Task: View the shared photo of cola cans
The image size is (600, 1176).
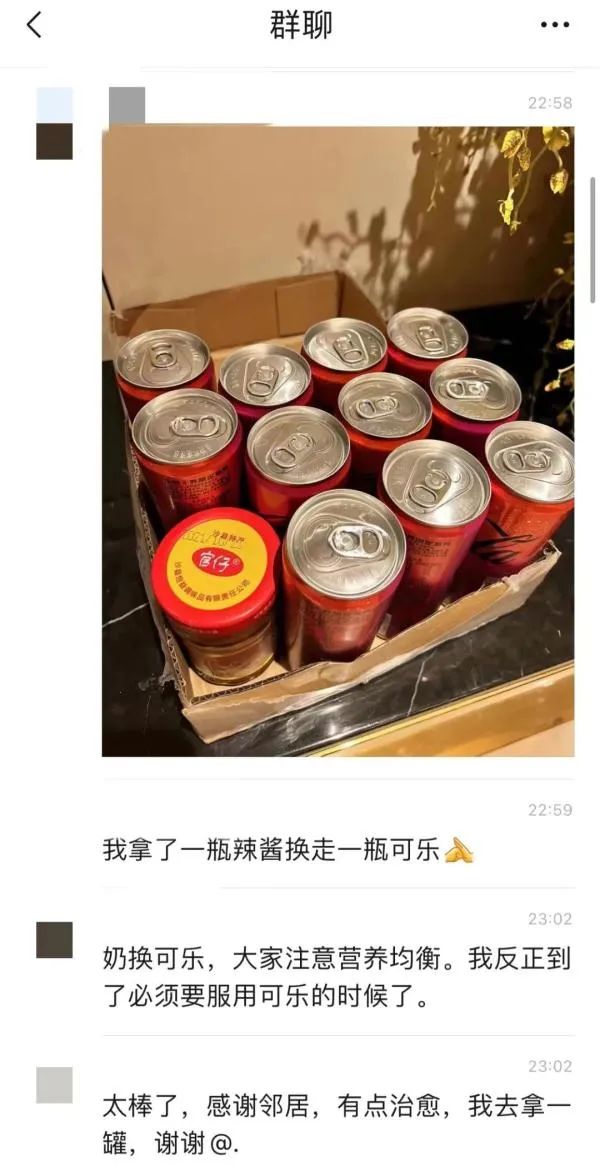Action: pos(338,440)
